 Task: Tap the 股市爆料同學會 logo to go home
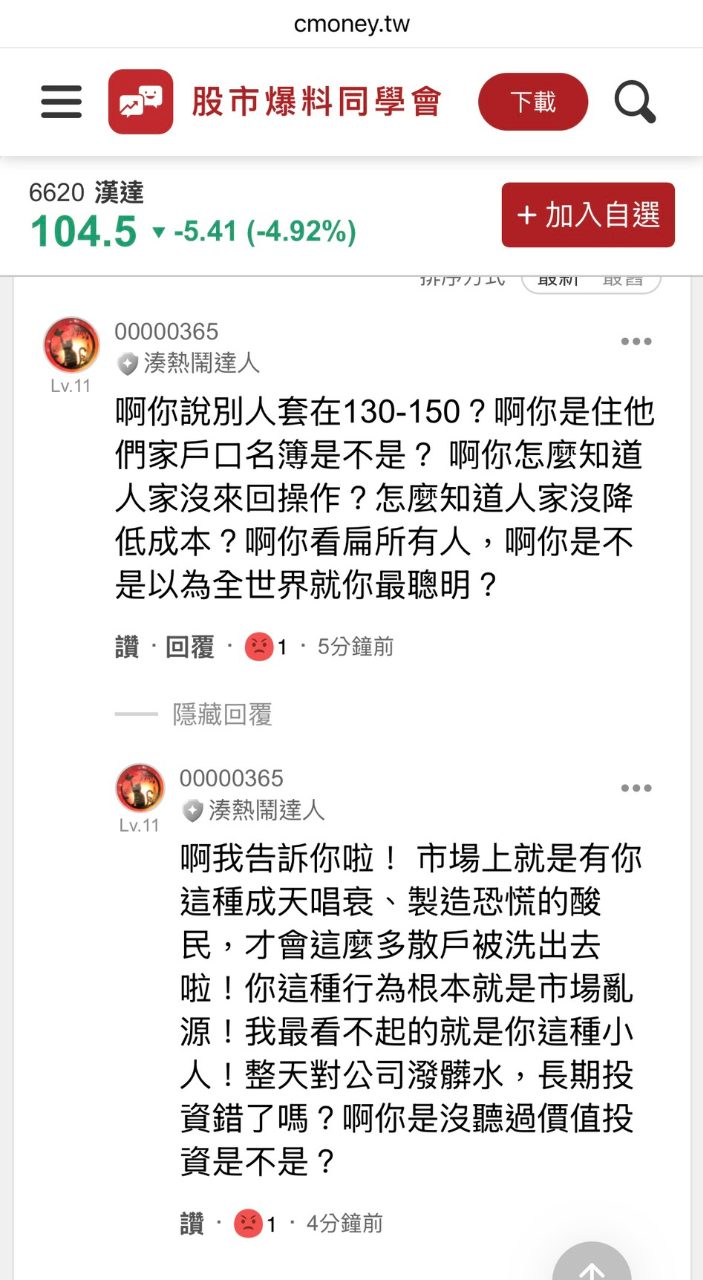coord(275,102)
